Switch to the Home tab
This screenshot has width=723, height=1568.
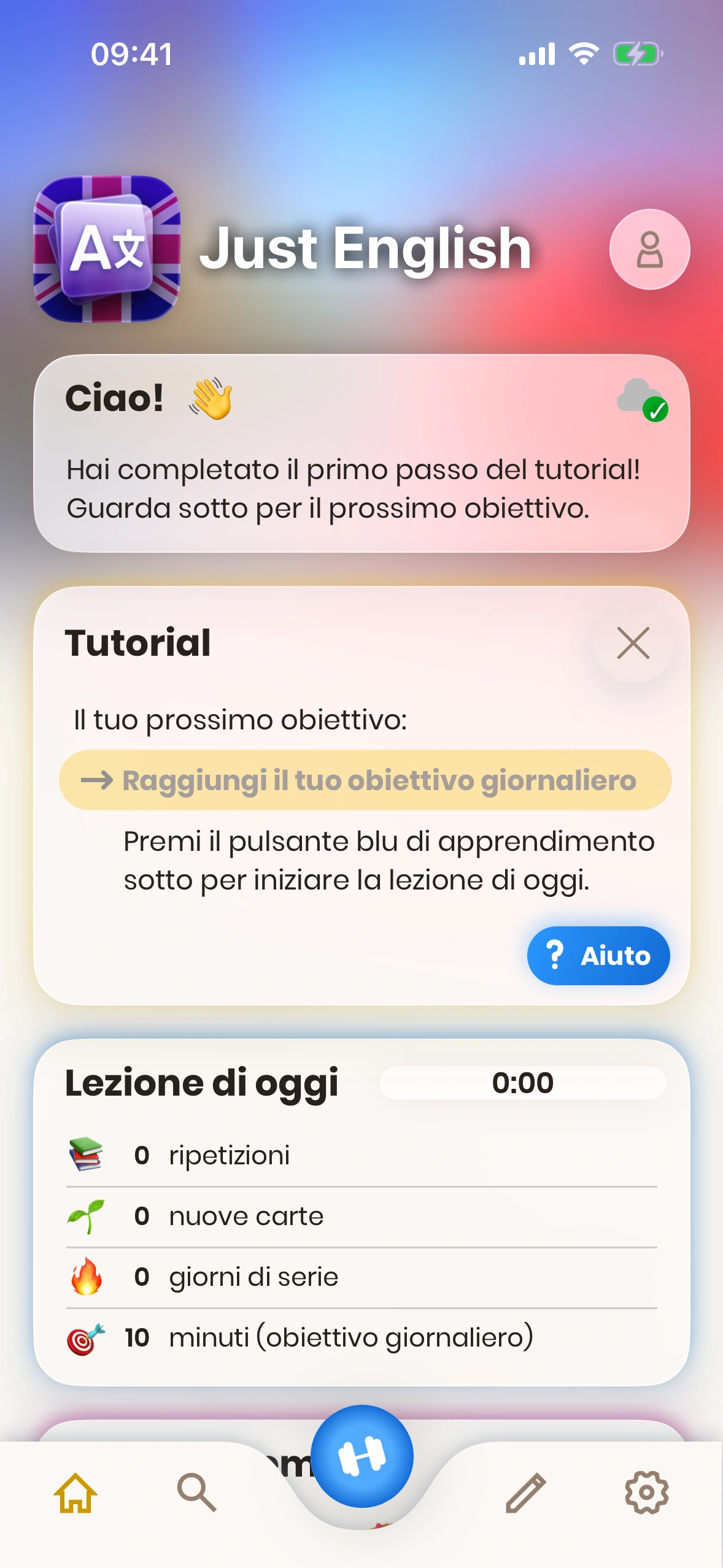(75, 1492)
